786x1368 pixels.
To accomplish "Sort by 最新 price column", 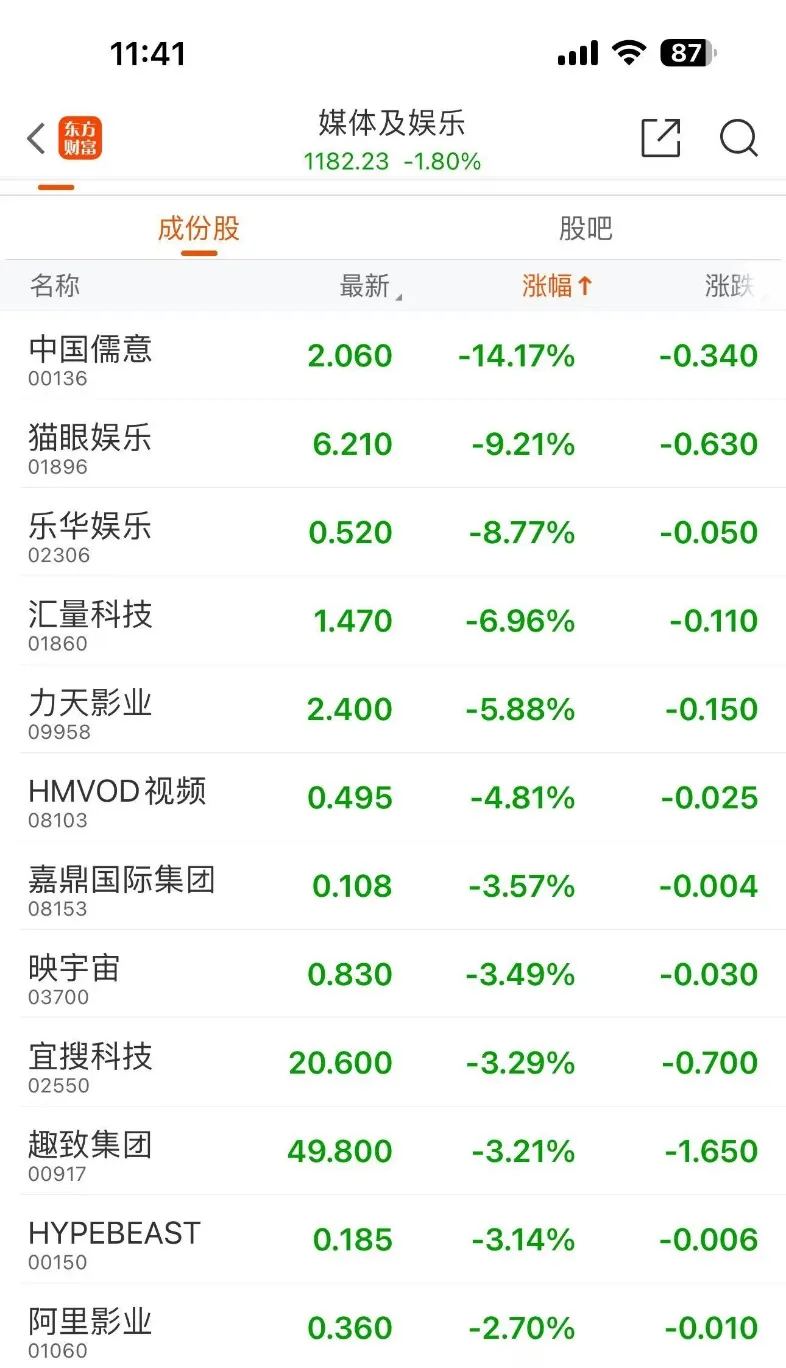I will 365,286.
